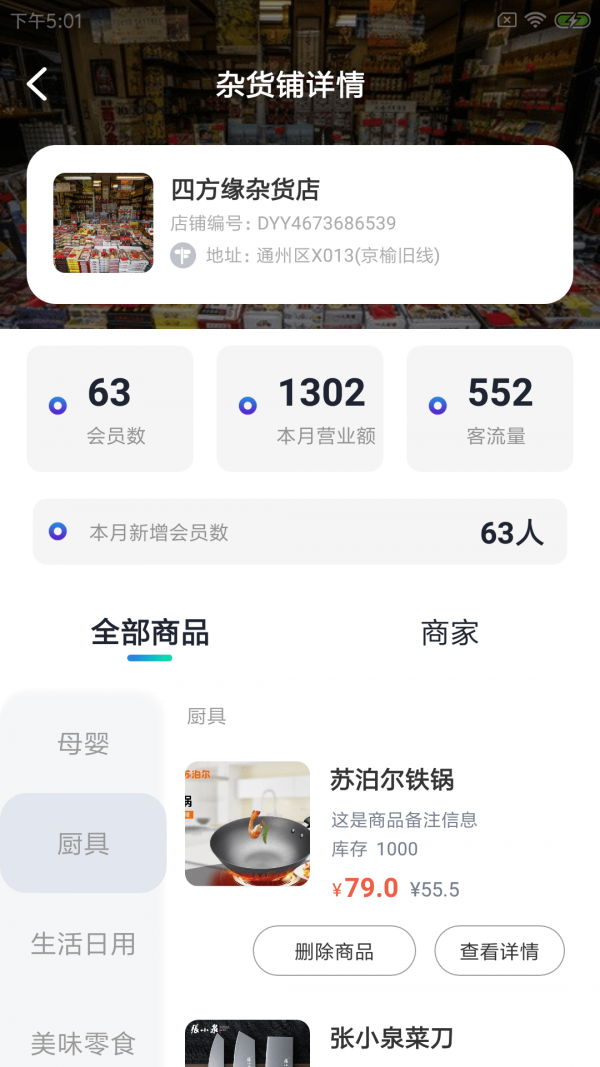600x1067 pixels.
Task: Open the 四方缘杂货店 store card
Action: pos(300,224)
